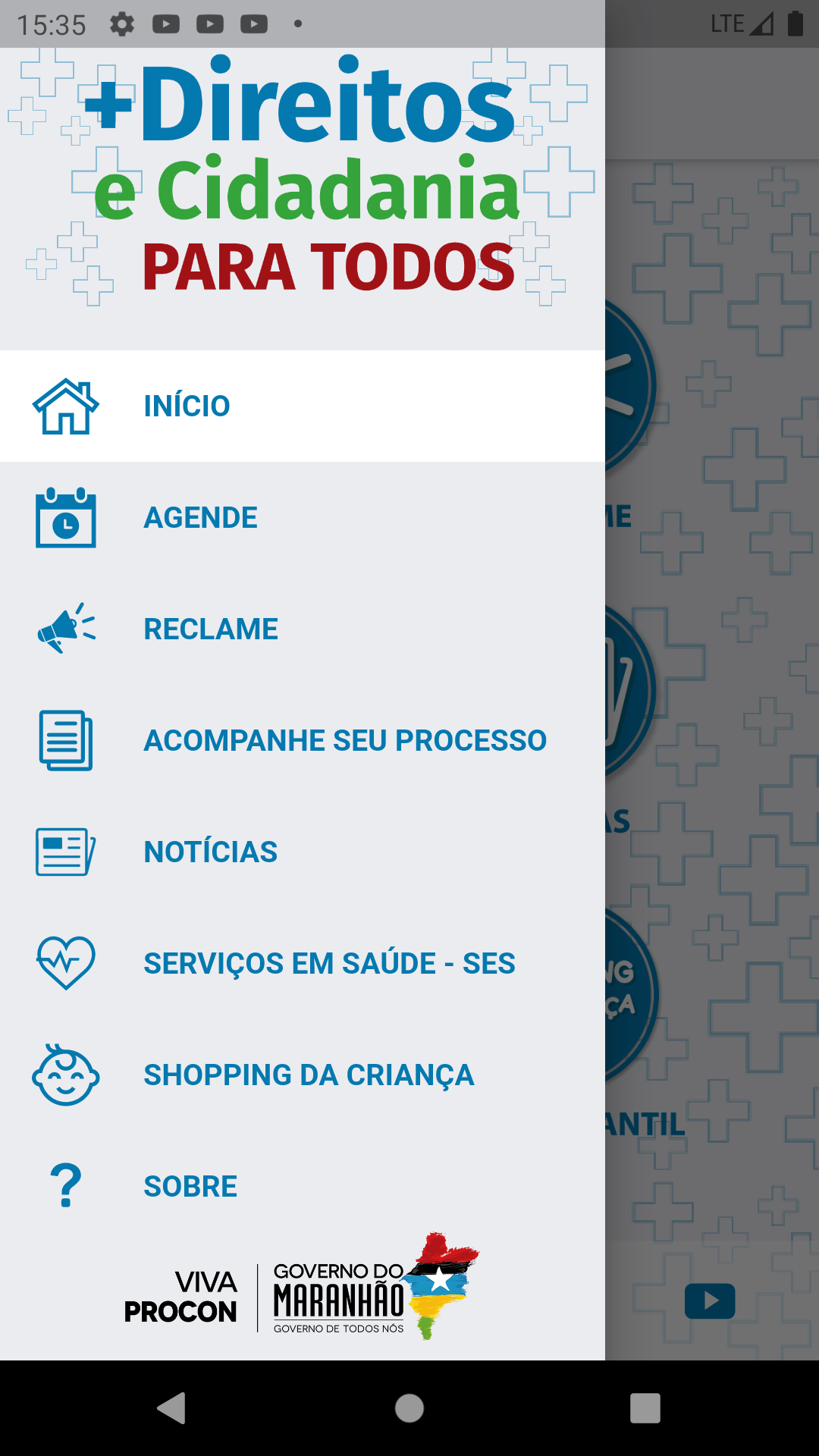Select the baby icon beside SHOPPING DA CRIANÇA
Screen dimensions: 819x1456
pos(64,1074)
